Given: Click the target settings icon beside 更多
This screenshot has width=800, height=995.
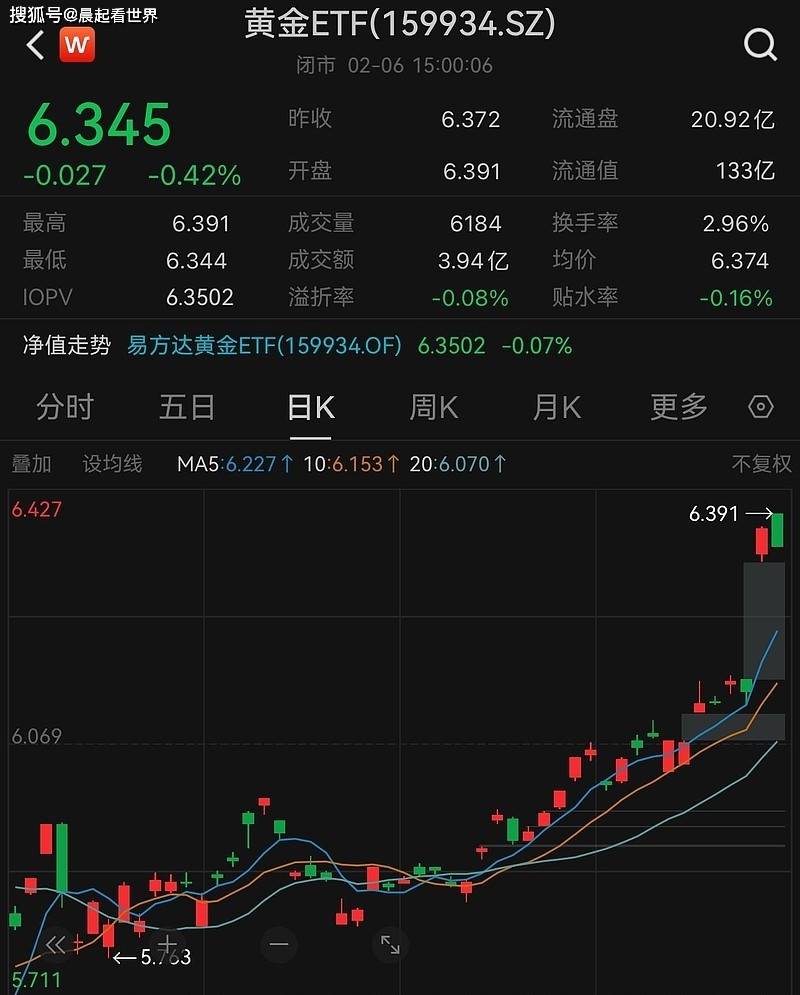Looking at the screenshot, I should coord(763,407).
